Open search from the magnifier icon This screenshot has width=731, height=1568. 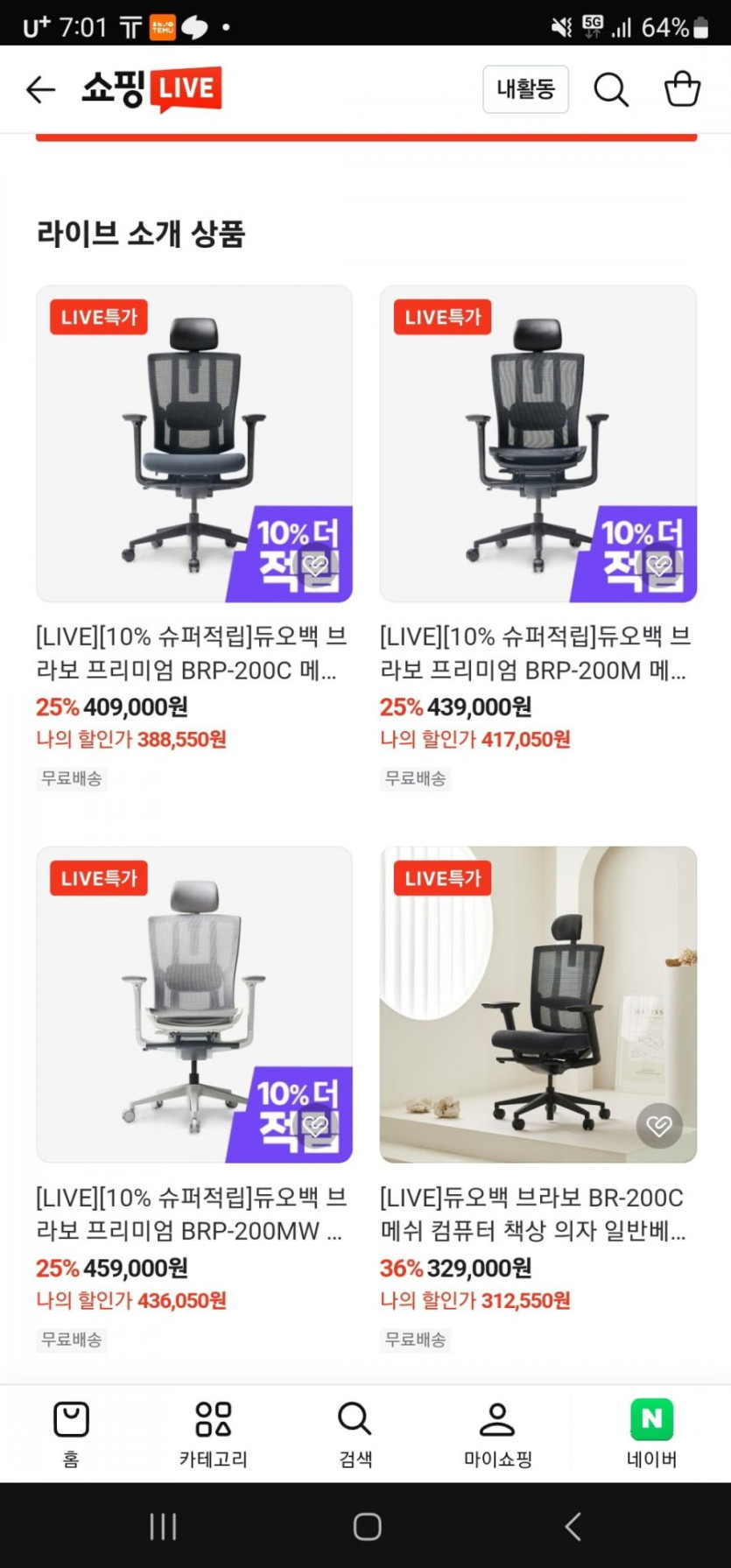click(x=611, y=89)
